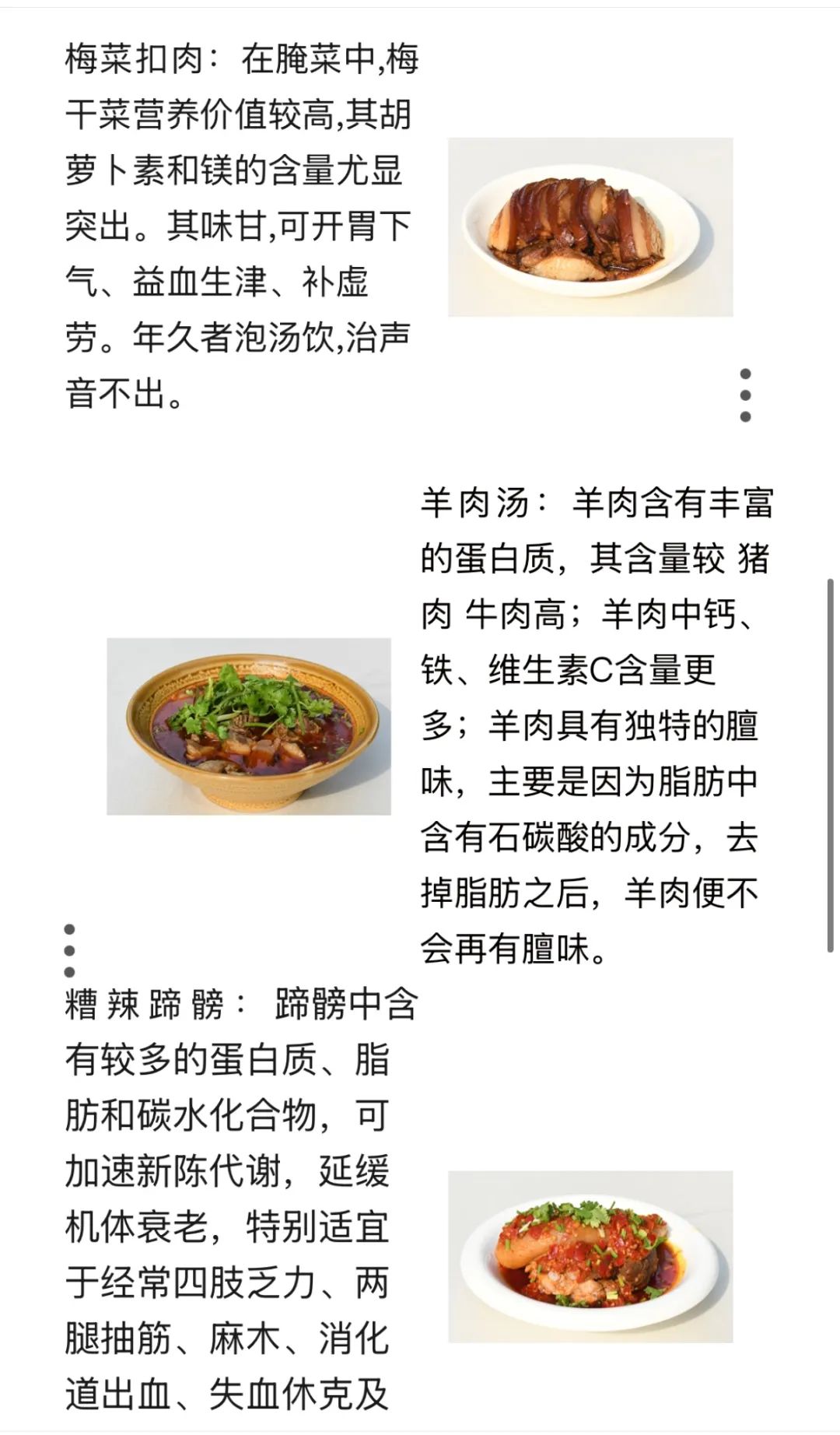Viewport: 840px width, 1435px height.
Task: Open the 梅菜扣肉 dish photo
Action: (590, 227)
